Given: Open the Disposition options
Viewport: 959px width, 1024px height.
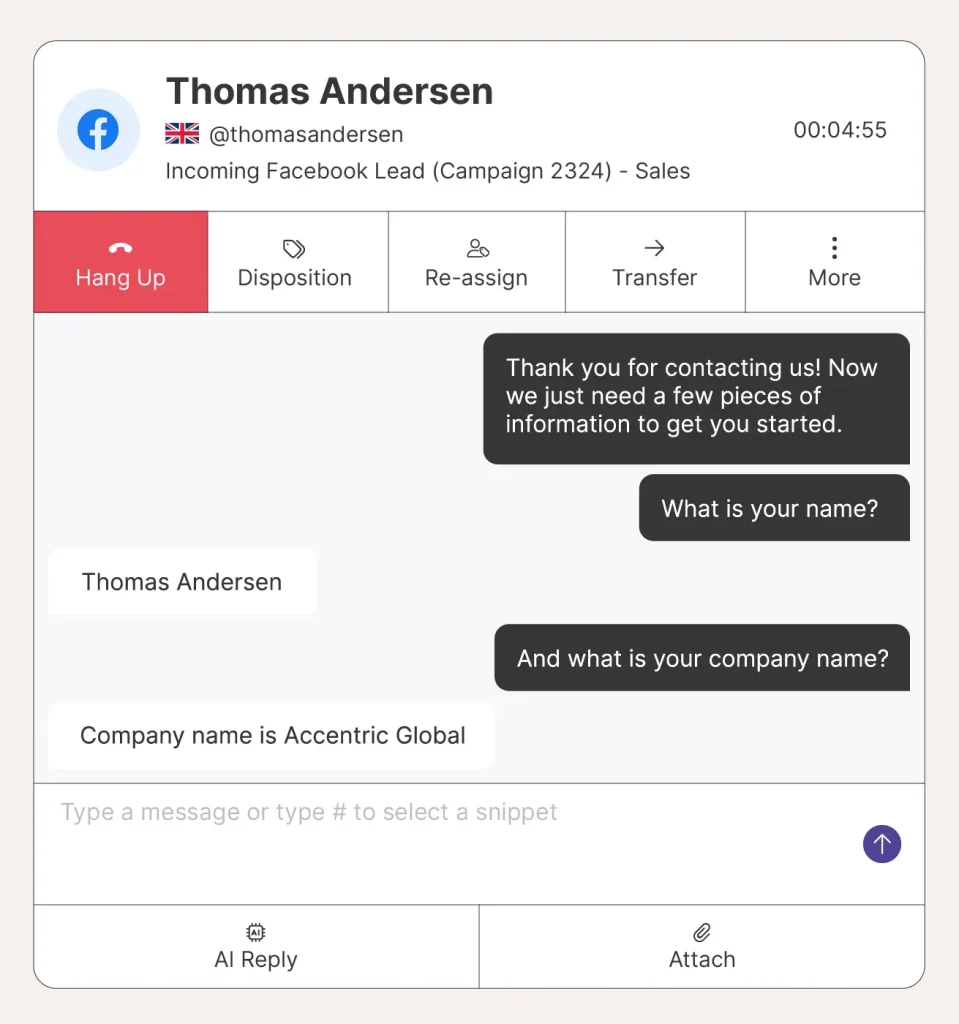Looking at the screenshot, I should pyautogui.click(x=295, y=263).
